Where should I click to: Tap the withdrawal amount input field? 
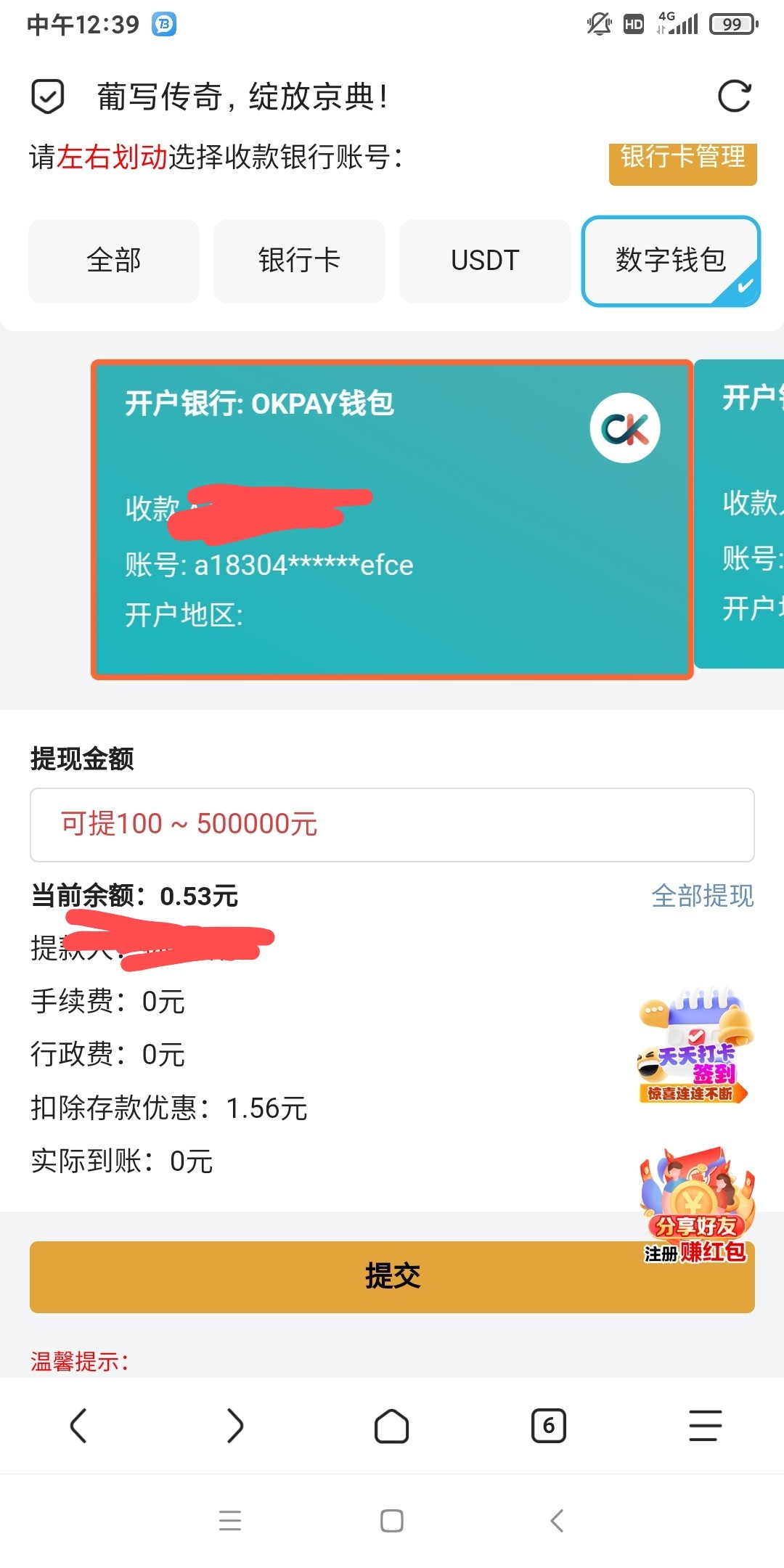[392, 824]
